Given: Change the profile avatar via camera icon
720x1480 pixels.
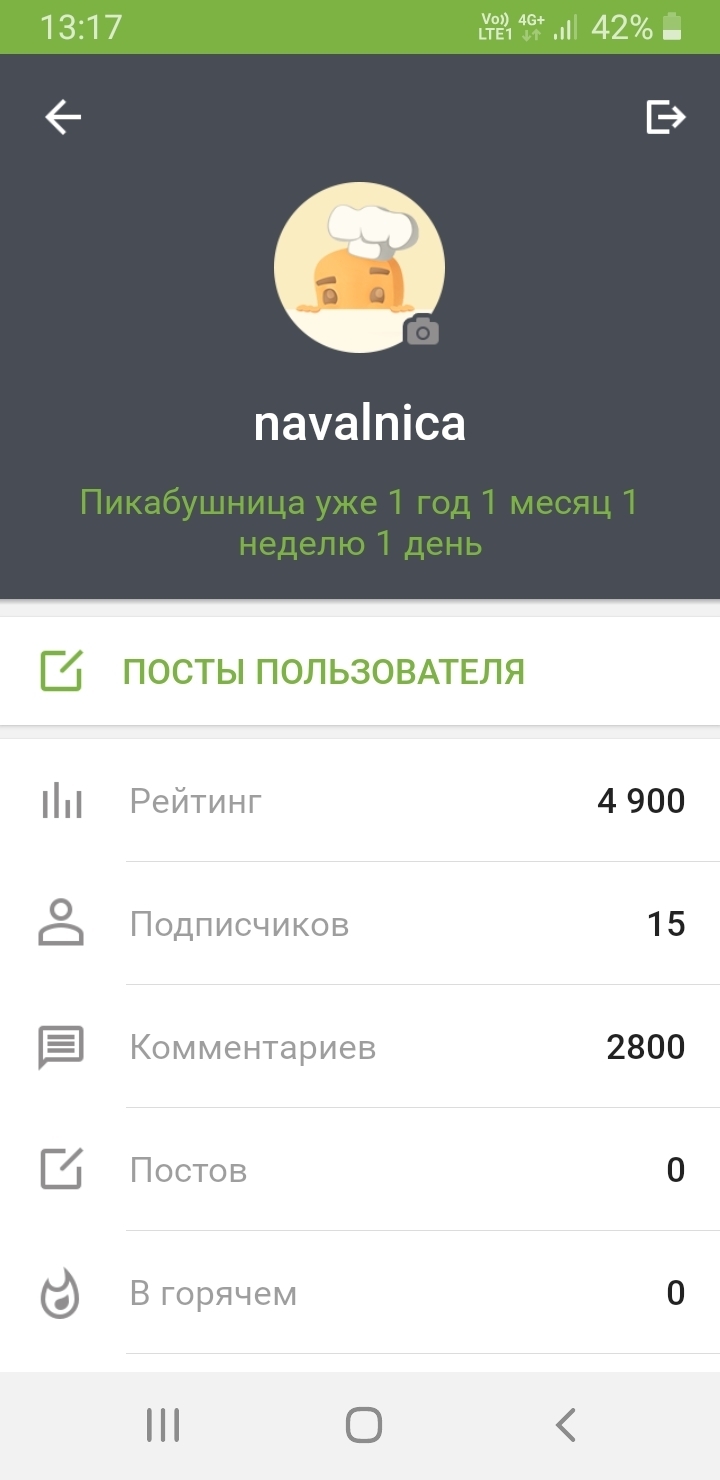Looking at the screenshot, I should 422,331.
